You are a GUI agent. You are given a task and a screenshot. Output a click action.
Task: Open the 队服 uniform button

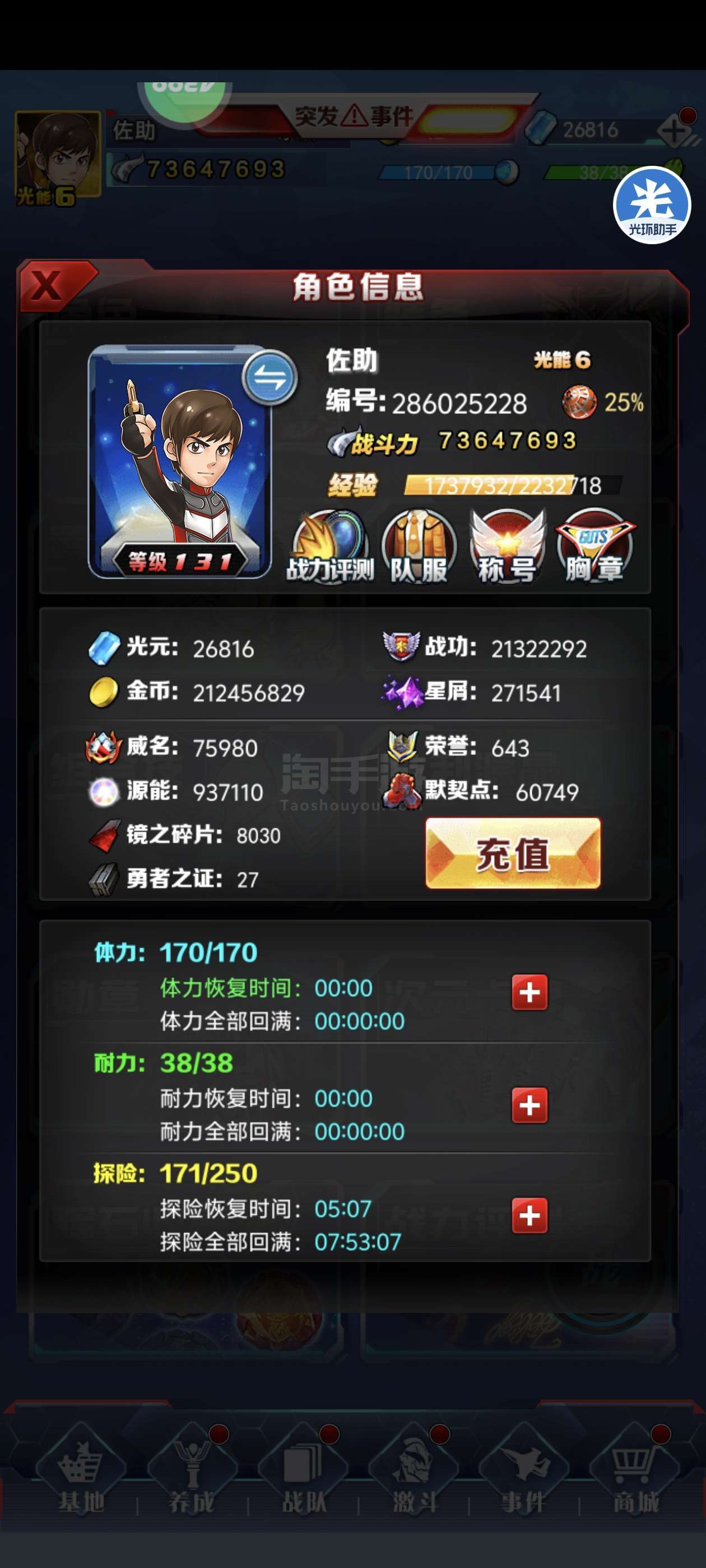pos(419,546)
